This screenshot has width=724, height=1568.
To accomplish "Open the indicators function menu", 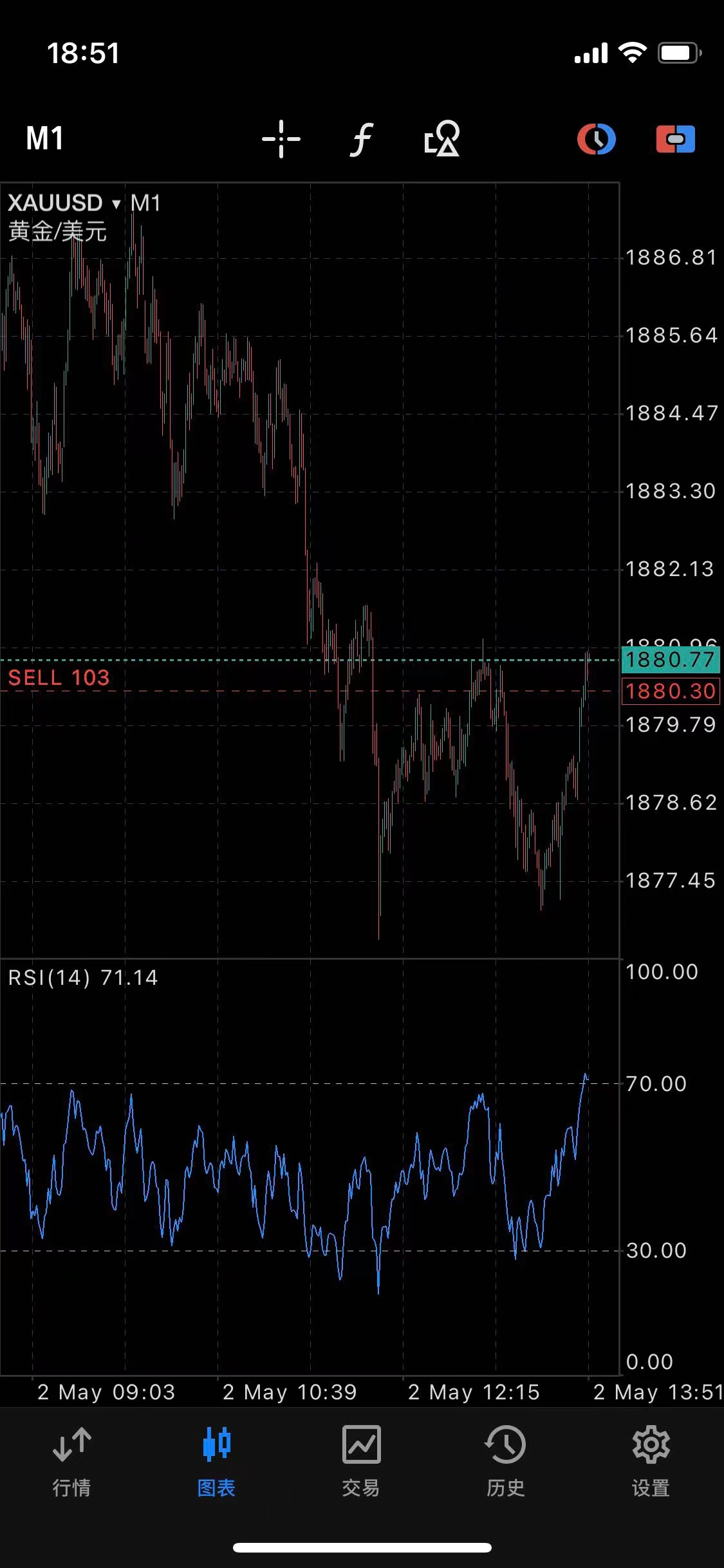I will [362, 139].
